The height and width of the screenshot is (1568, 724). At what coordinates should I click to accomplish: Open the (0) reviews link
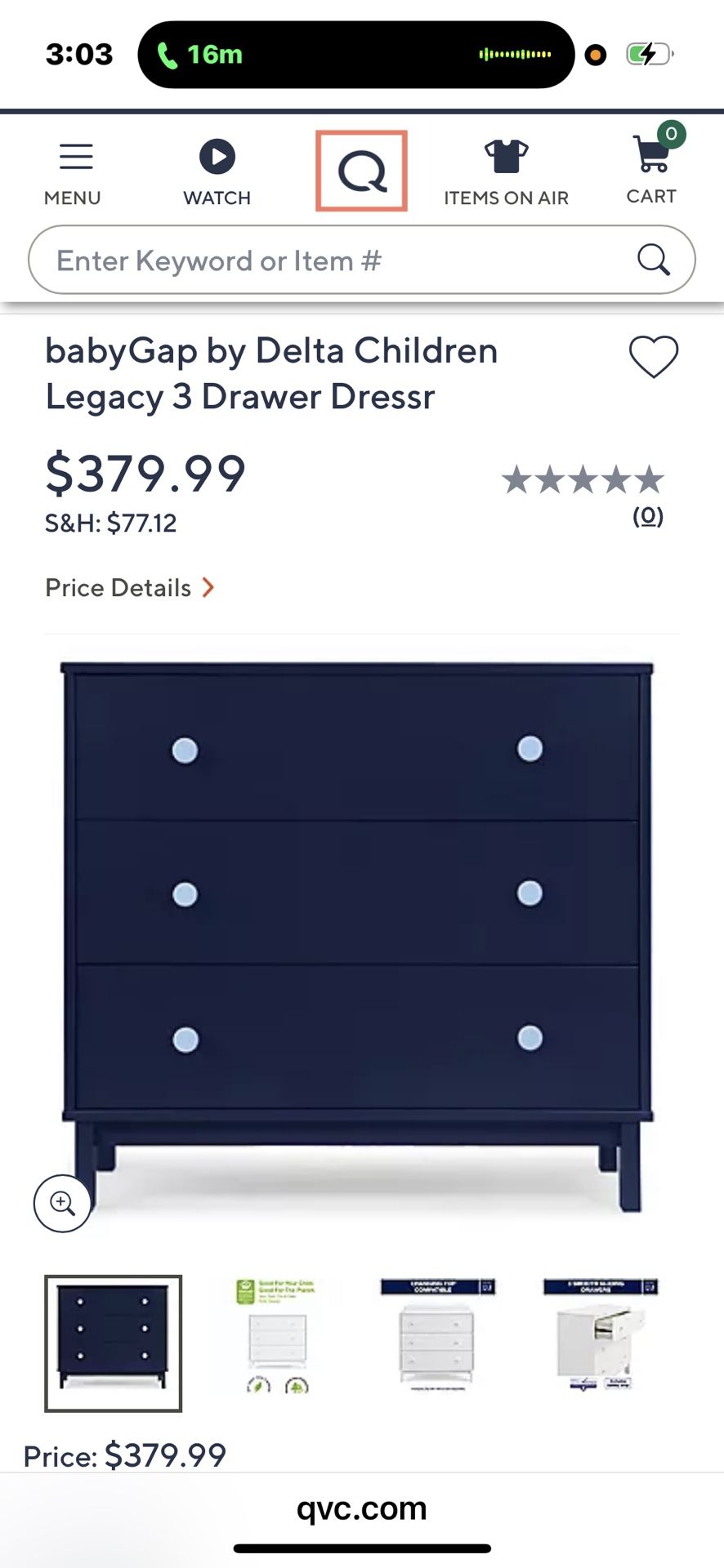(x=648, y=515)
